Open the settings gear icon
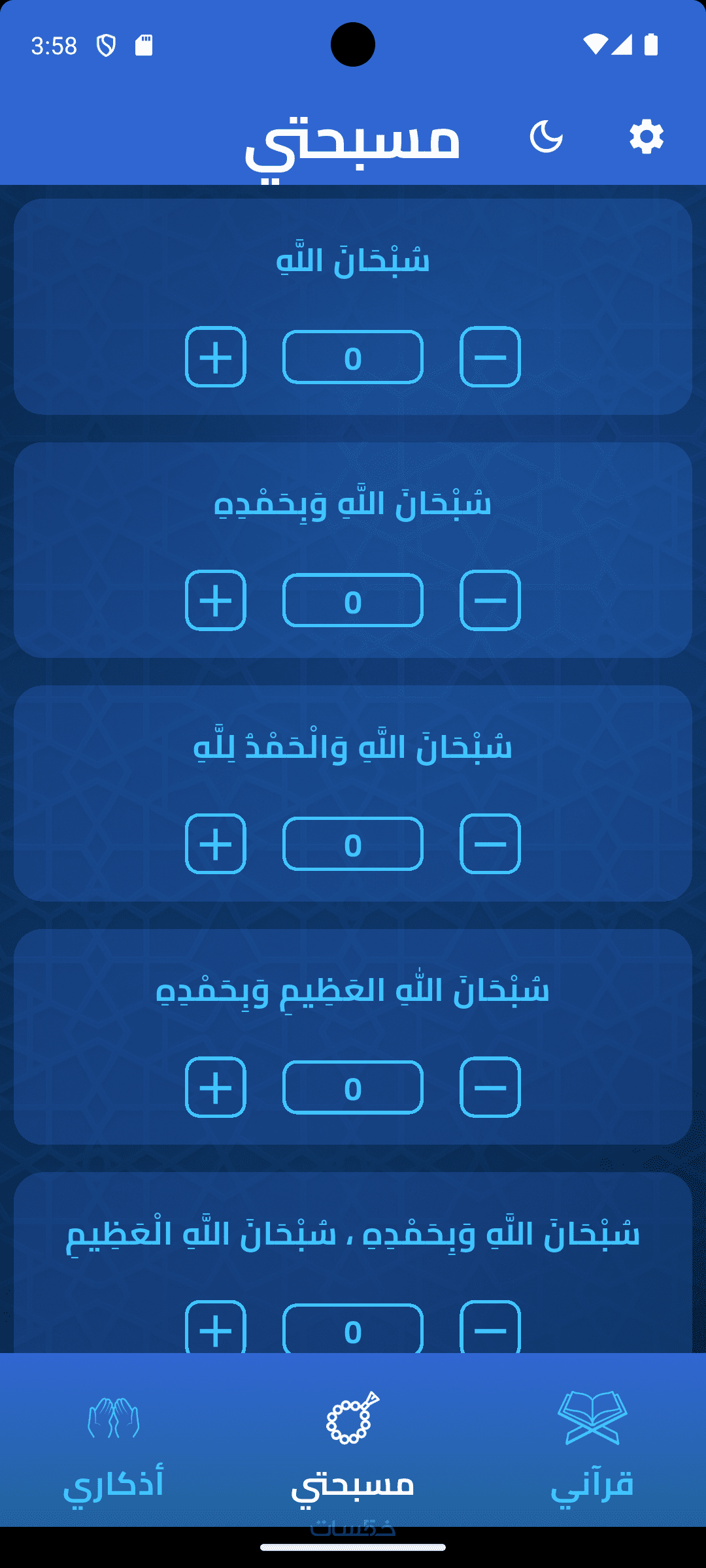 pos(646,137)
